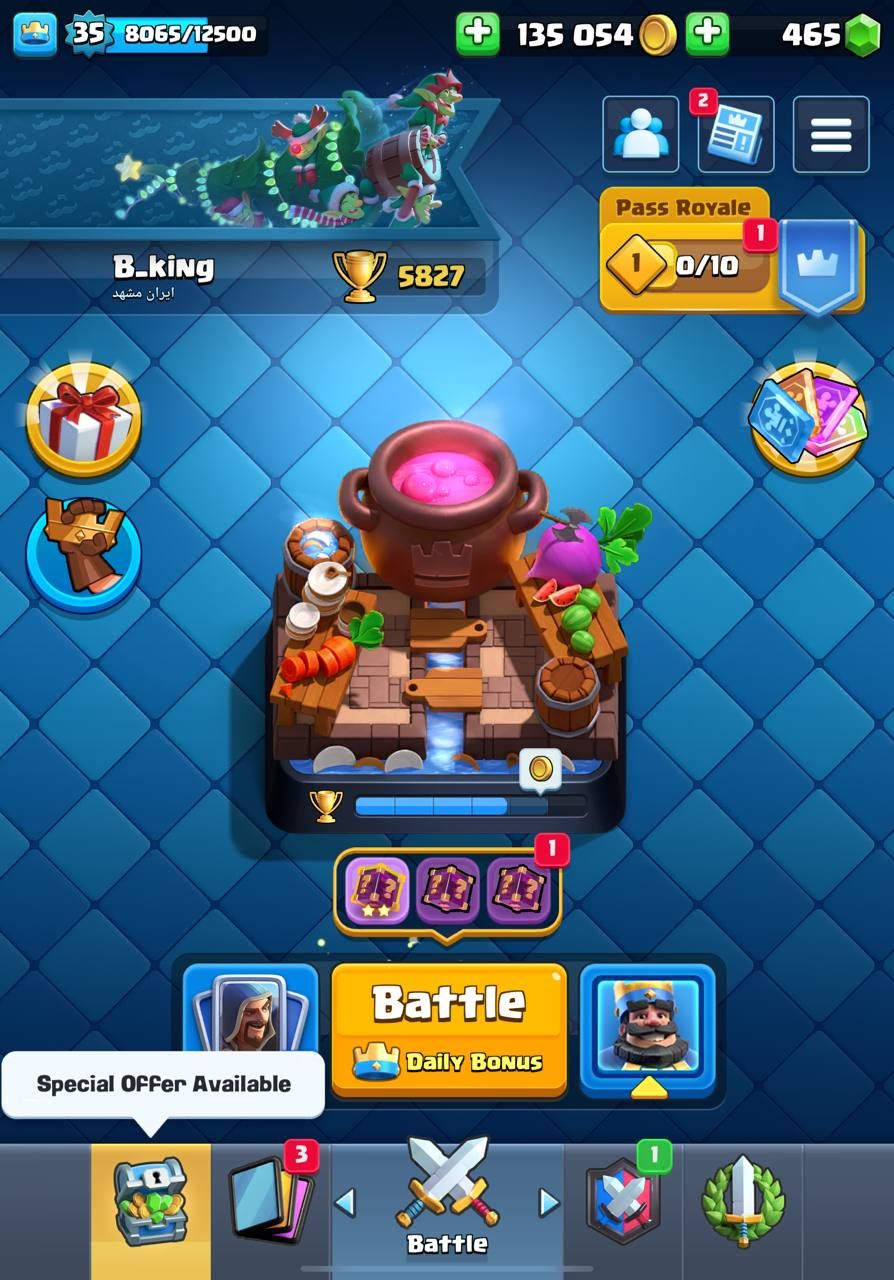Switch to the Clan shield tab

point(623,1202)
